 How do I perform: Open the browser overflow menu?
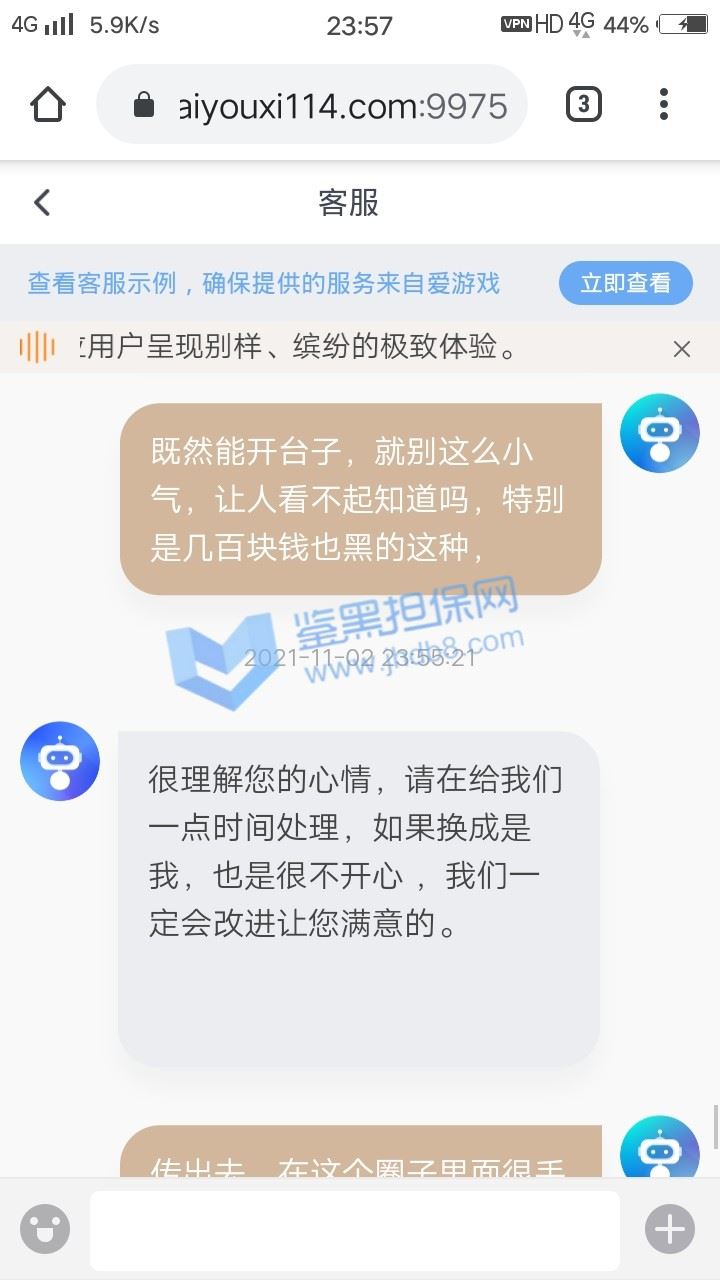click(664, 105)
